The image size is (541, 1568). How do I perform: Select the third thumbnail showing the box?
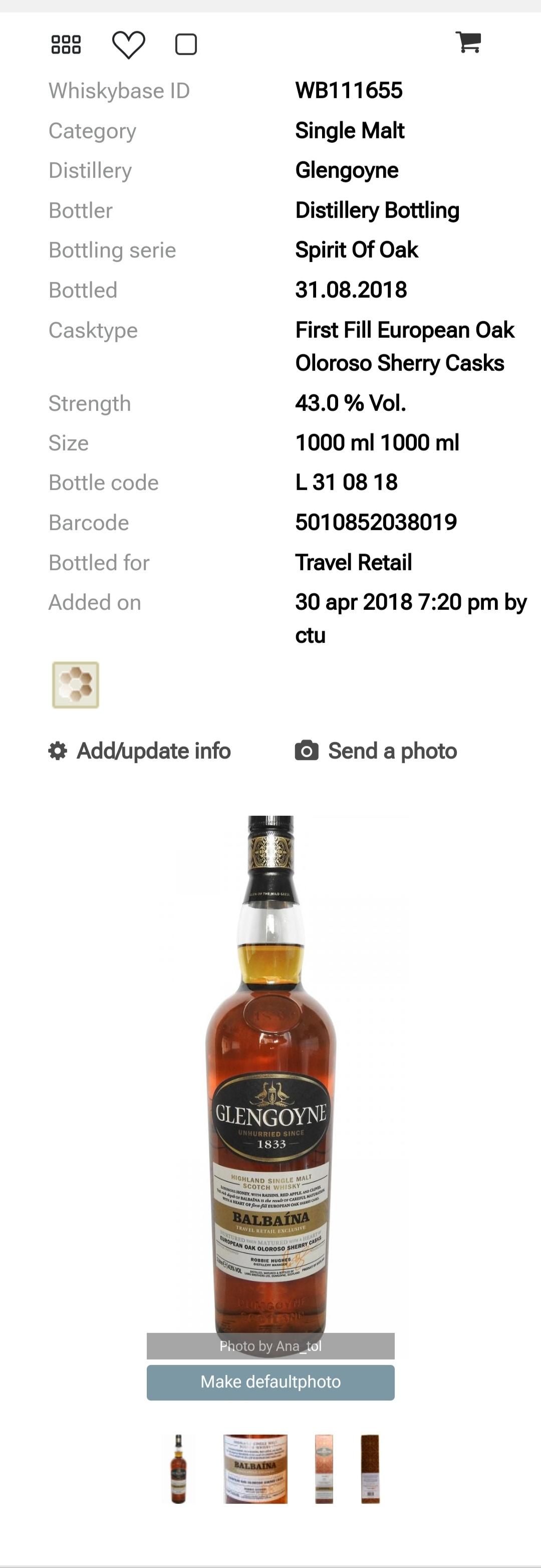pyautogui.click(x=324, y=1468)
